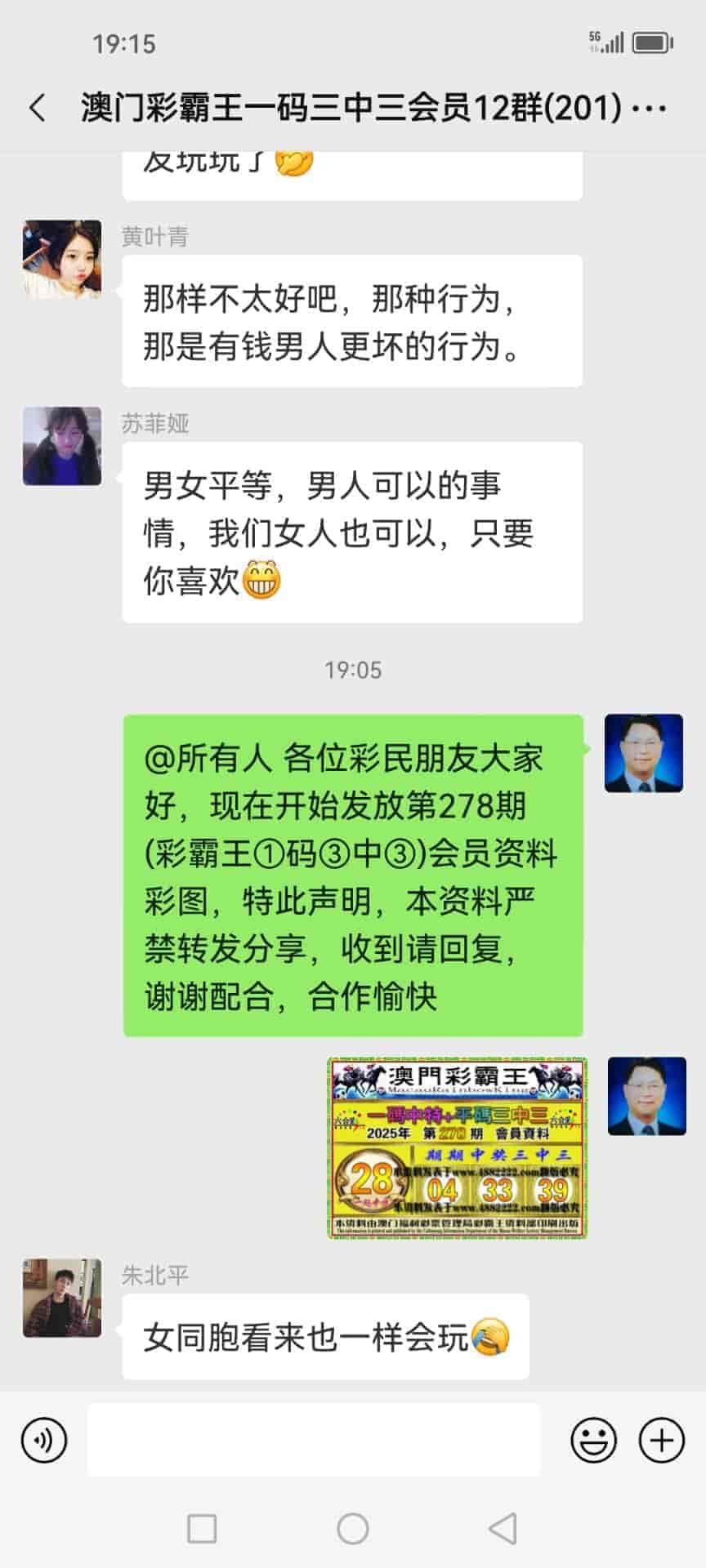The image size is (706, 1568).
Task: Open the recent apps square button
Action: [202, 1528]
